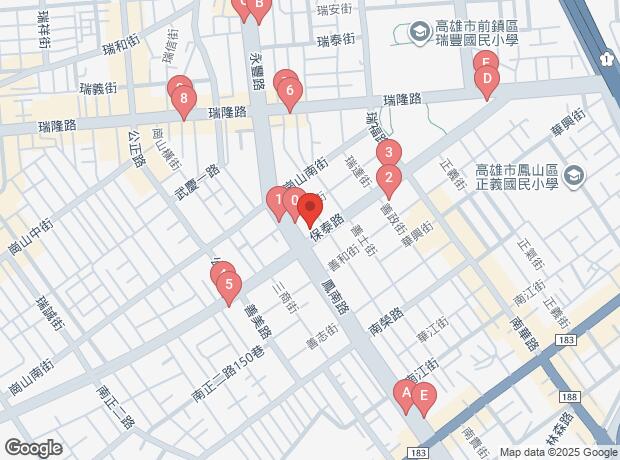The width and height of the screenshot is (620, 460).
Task: Open marker D near 瑞豐國民小學
Action: pos(487,80)
